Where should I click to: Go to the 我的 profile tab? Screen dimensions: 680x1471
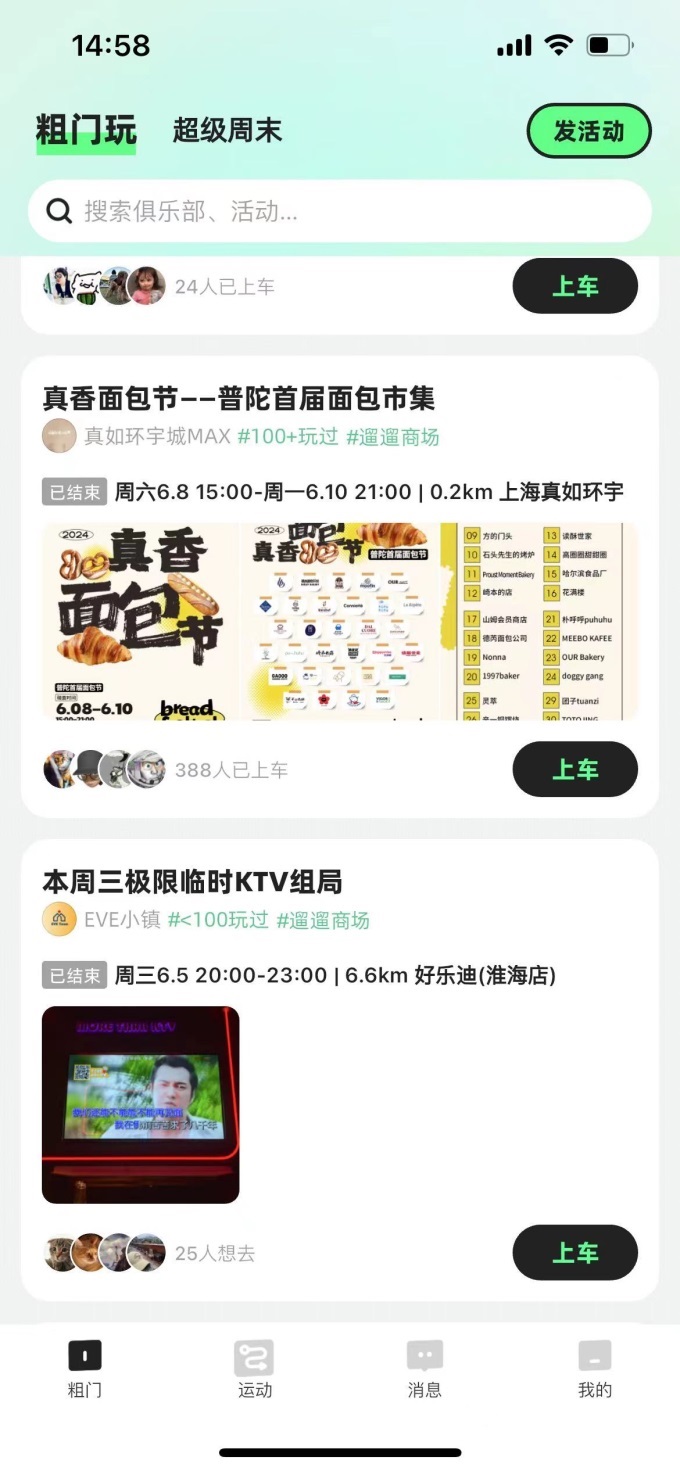[595, 1369]
